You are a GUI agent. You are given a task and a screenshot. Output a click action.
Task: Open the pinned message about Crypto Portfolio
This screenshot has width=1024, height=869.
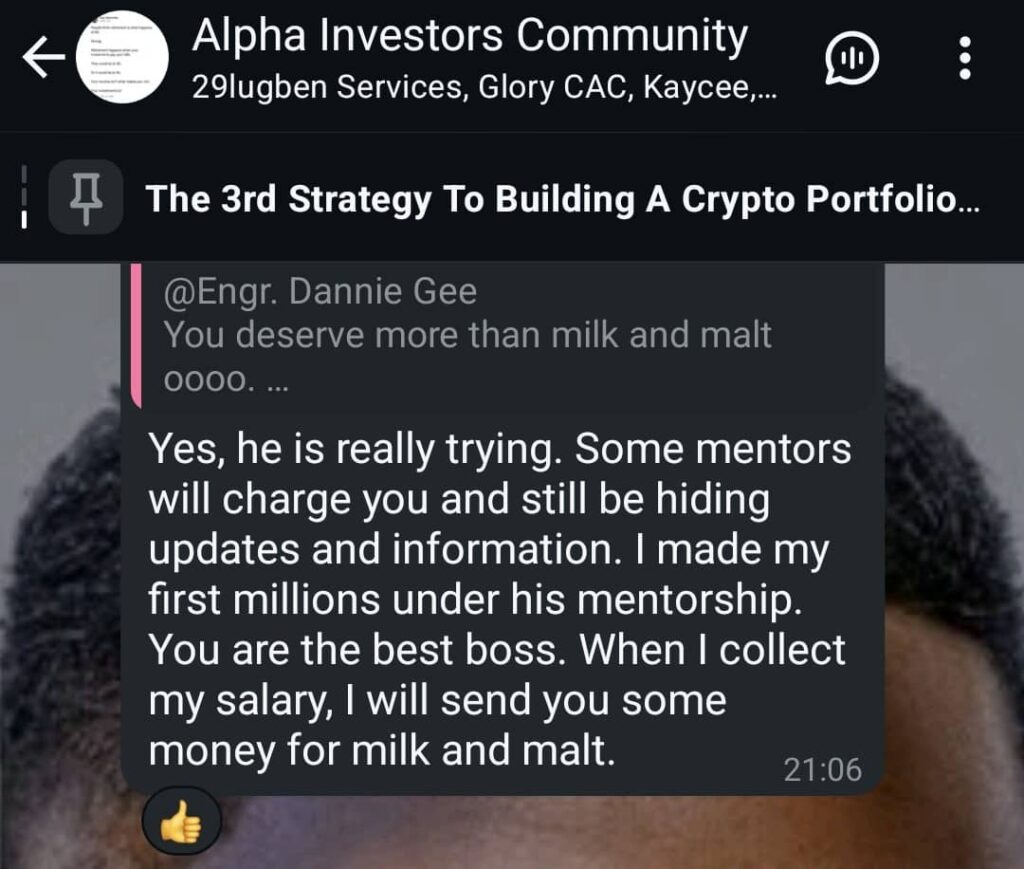click(x=560, y=199)
